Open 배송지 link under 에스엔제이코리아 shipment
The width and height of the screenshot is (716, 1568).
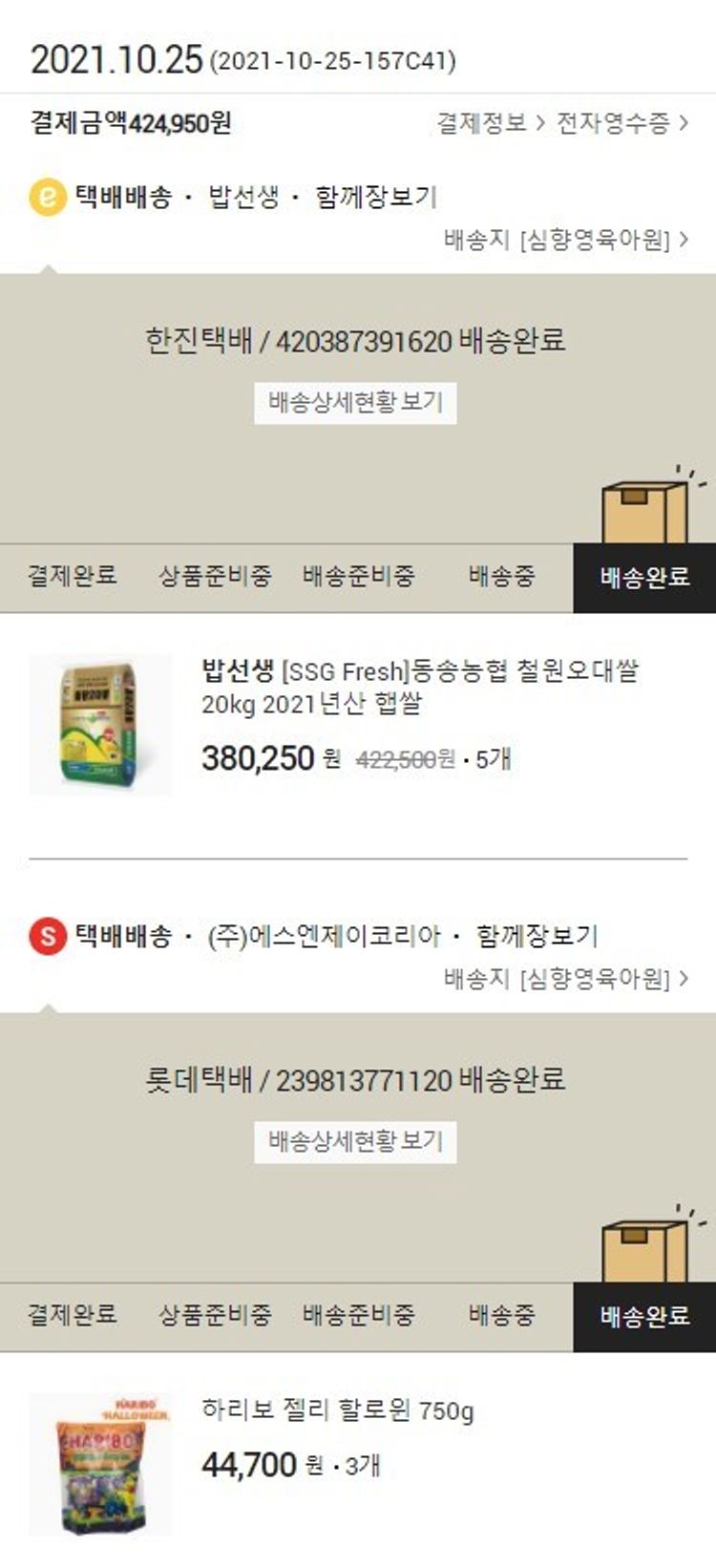pyautogui.click(x=565, y=979)
